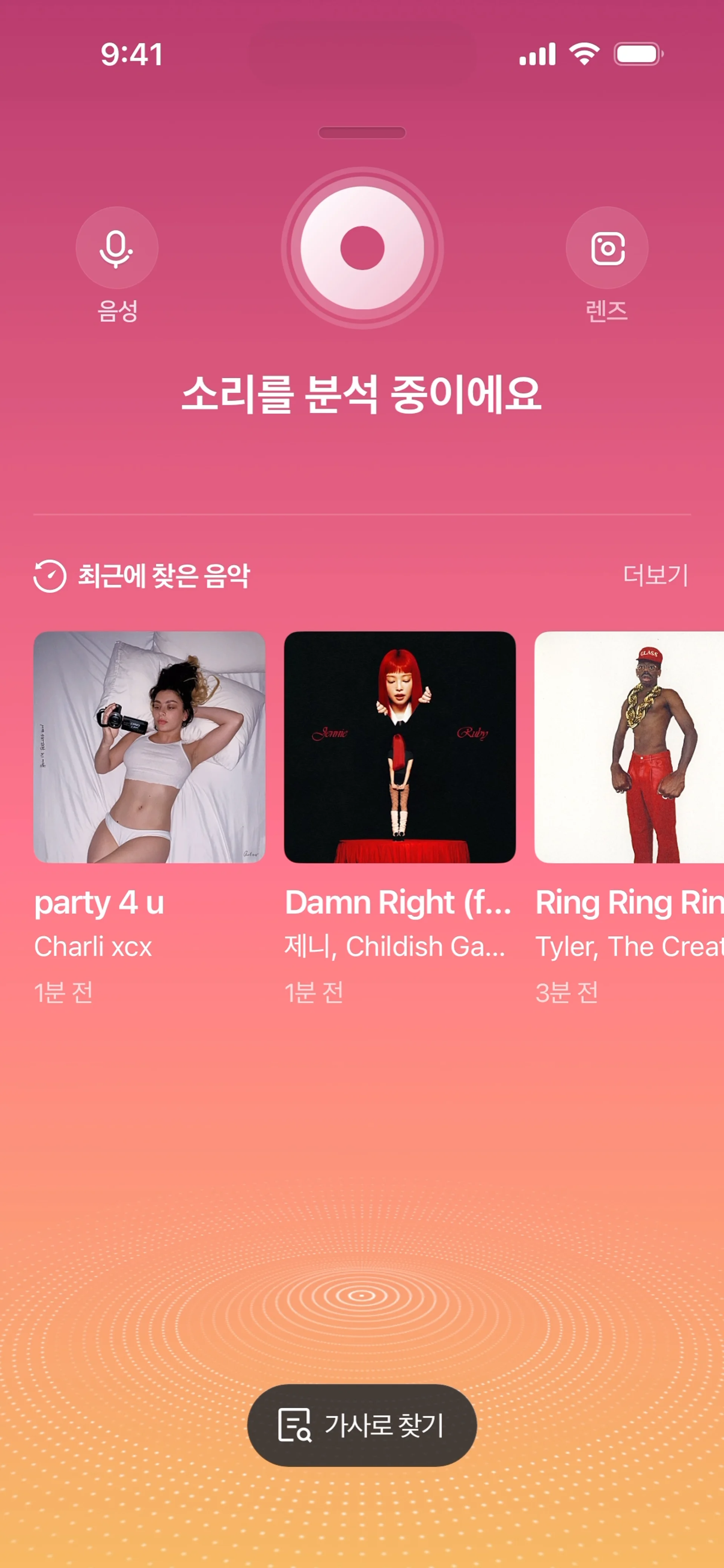Open the 렌즈 camera lens search
This screenshot has width=724, height=1568.
[606, 248]
